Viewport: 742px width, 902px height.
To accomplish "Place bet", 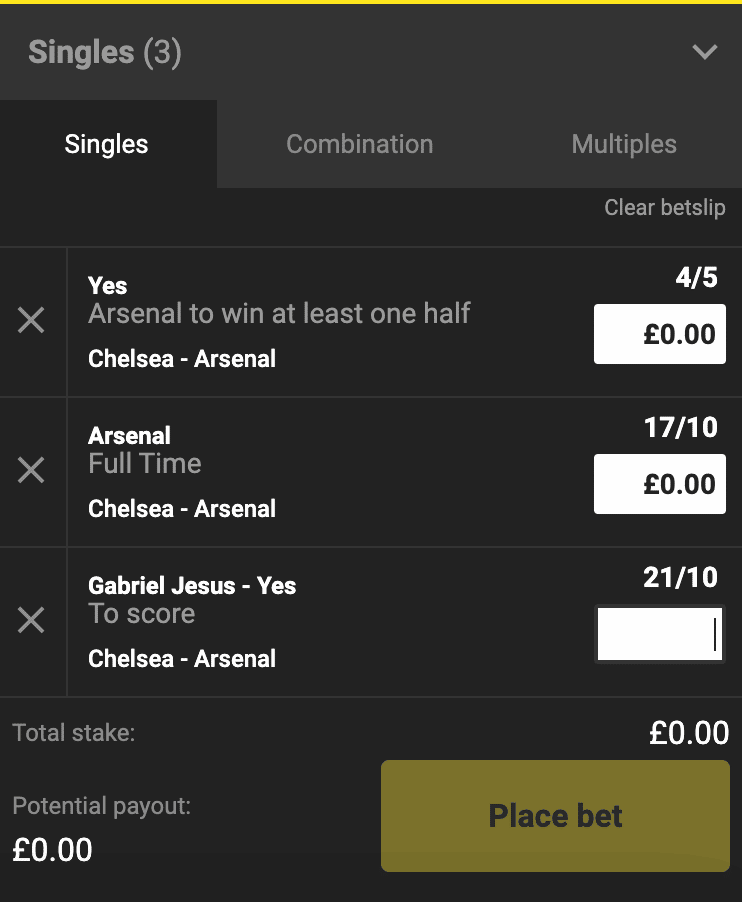I will (555, 815).
